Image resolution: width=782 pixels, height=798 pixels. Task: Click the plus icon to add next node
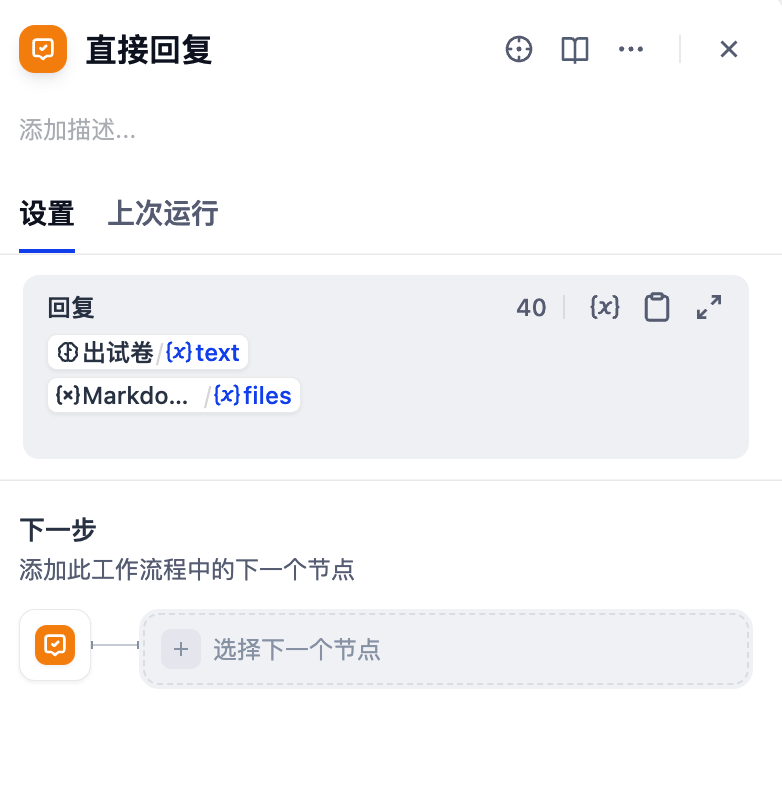point(181,648)
